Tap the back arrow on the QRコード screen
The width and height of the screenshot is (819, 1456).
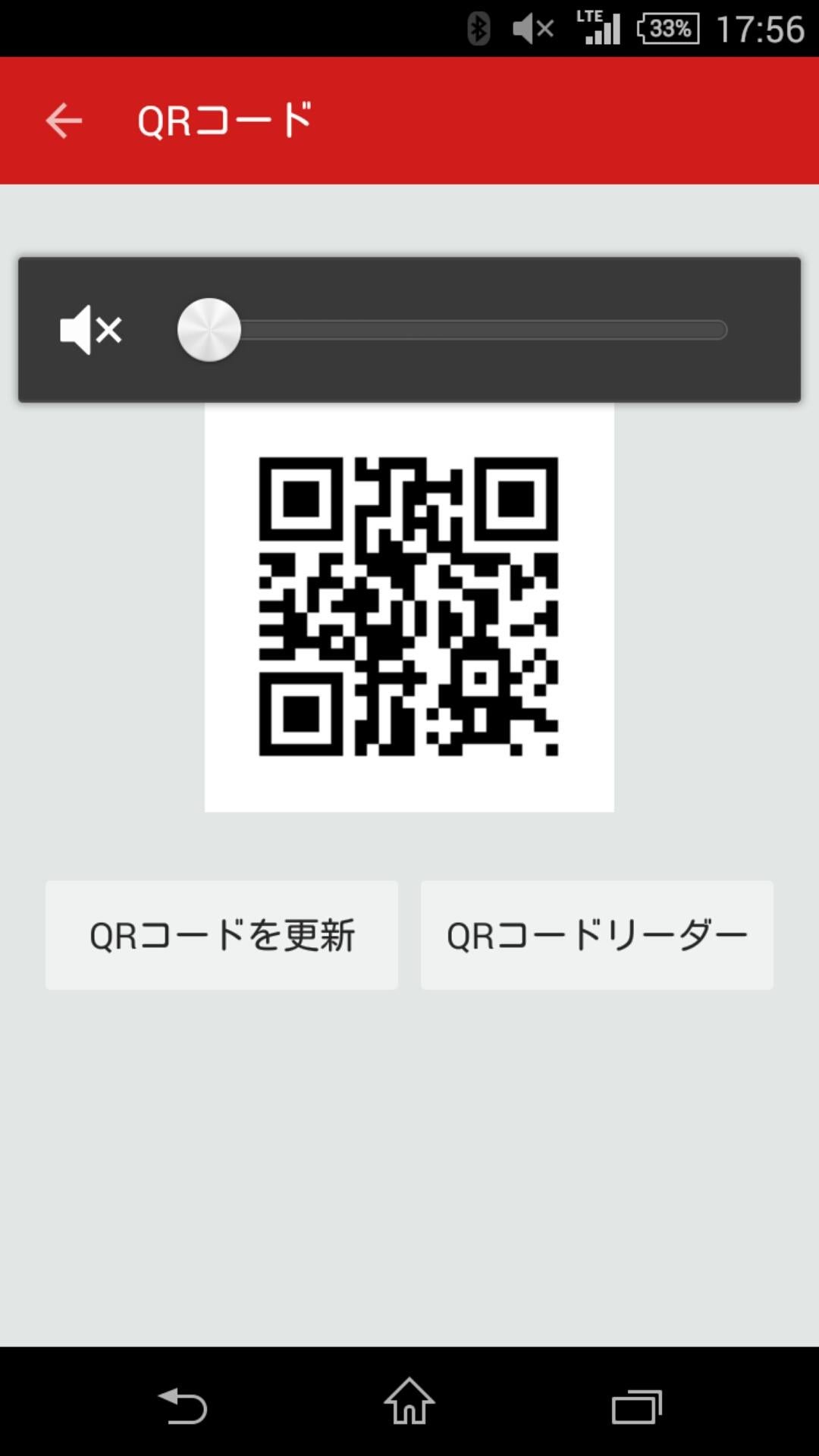click(63, 121)
